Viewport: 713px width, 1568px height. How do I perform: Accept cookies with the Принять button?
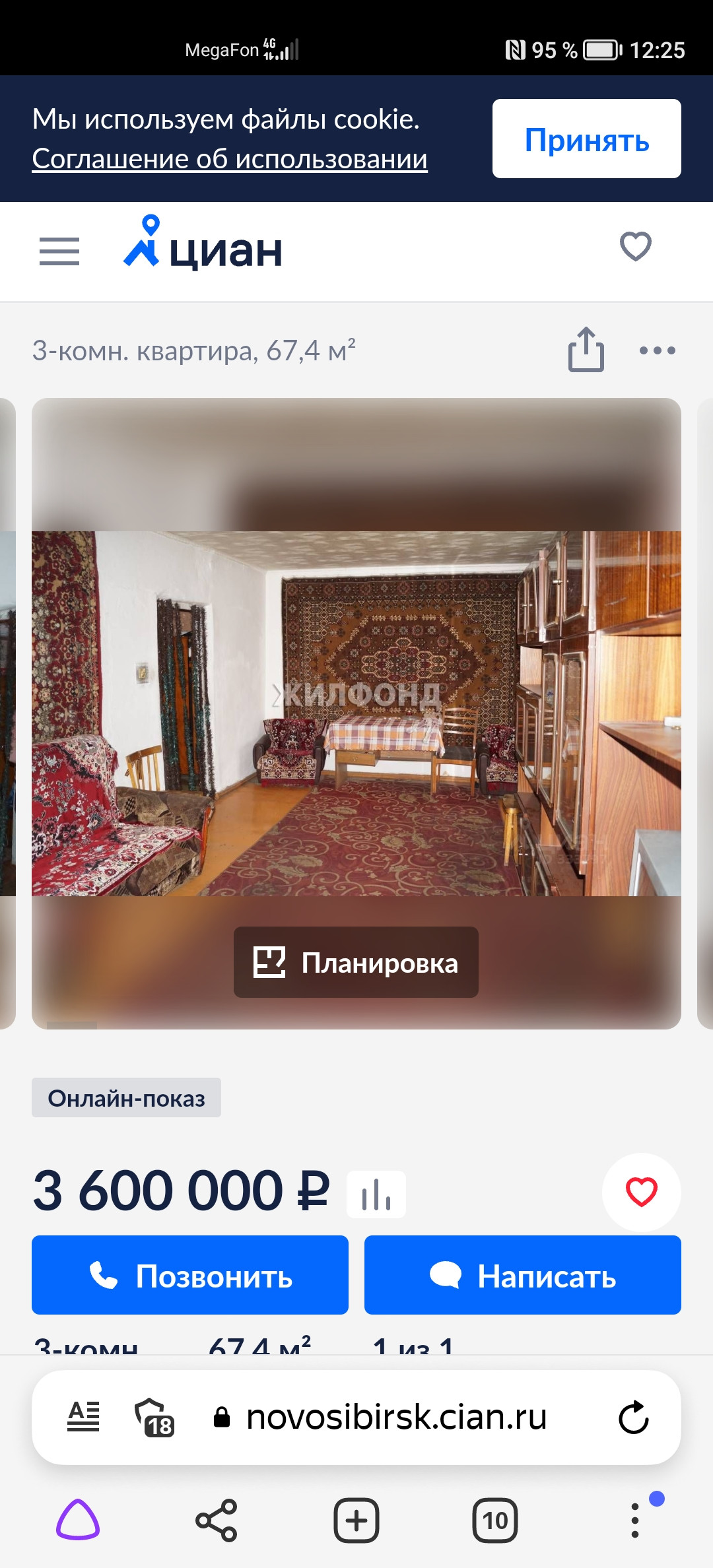(586, 139)
